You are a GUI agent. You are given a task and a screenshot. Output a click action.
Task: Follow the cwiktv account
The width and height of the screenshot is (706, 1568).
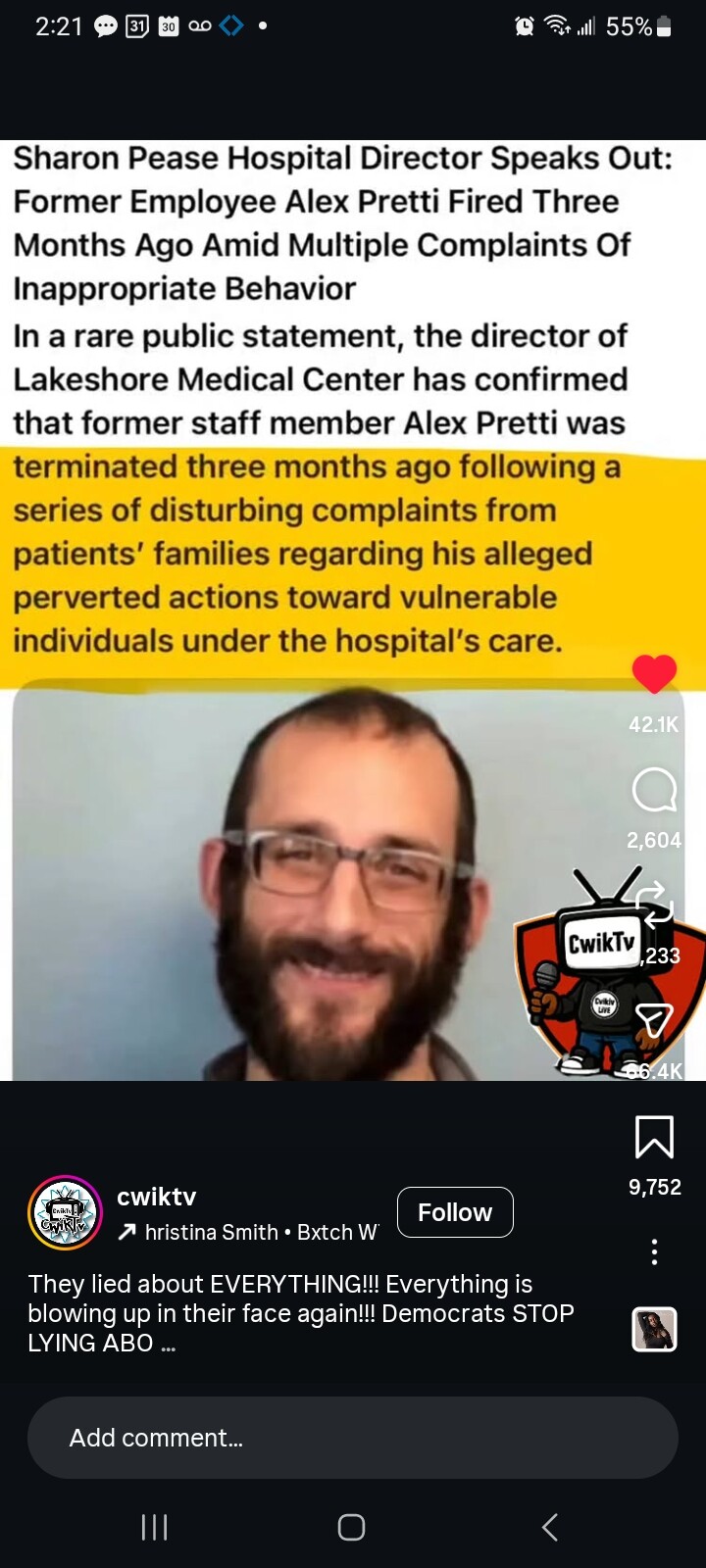pyautogui.click(x=455, y=1212)
